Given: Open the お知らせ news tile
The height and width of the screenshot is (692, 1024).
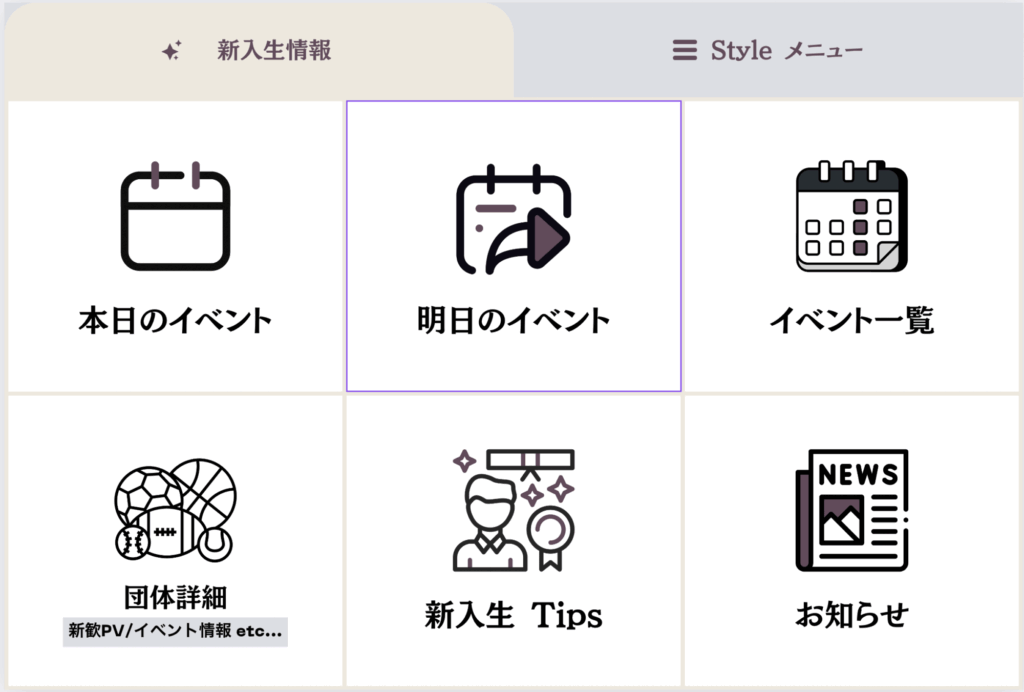Looking at the screenshot, I should pos(851,540).
